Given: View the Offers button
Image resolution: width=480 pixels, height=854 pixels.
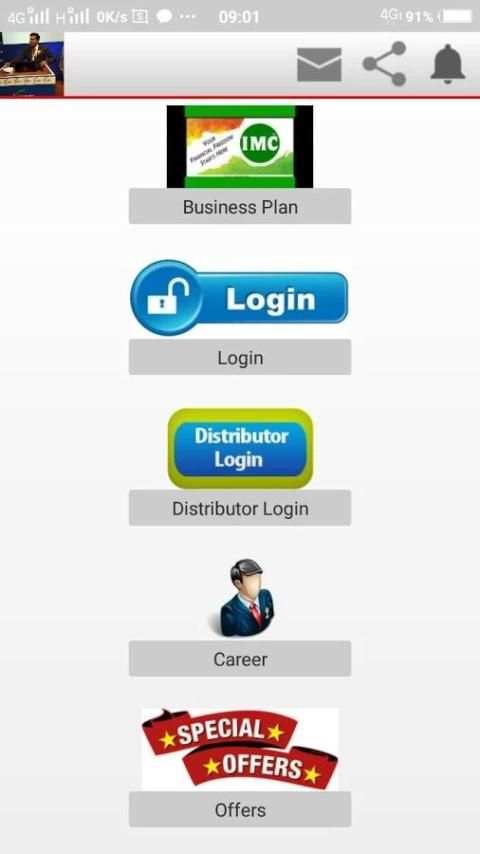Looking at the screenshot, I should click(x=240, y=810).
